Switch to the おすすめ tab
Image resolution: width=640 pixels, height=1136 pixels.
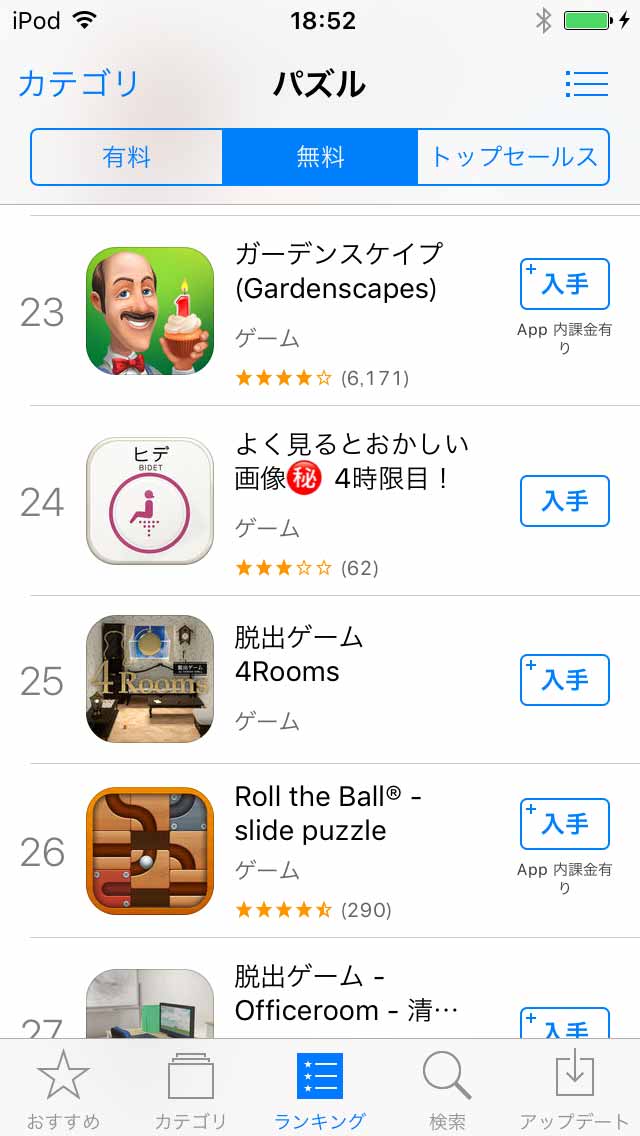(63, 1088)
